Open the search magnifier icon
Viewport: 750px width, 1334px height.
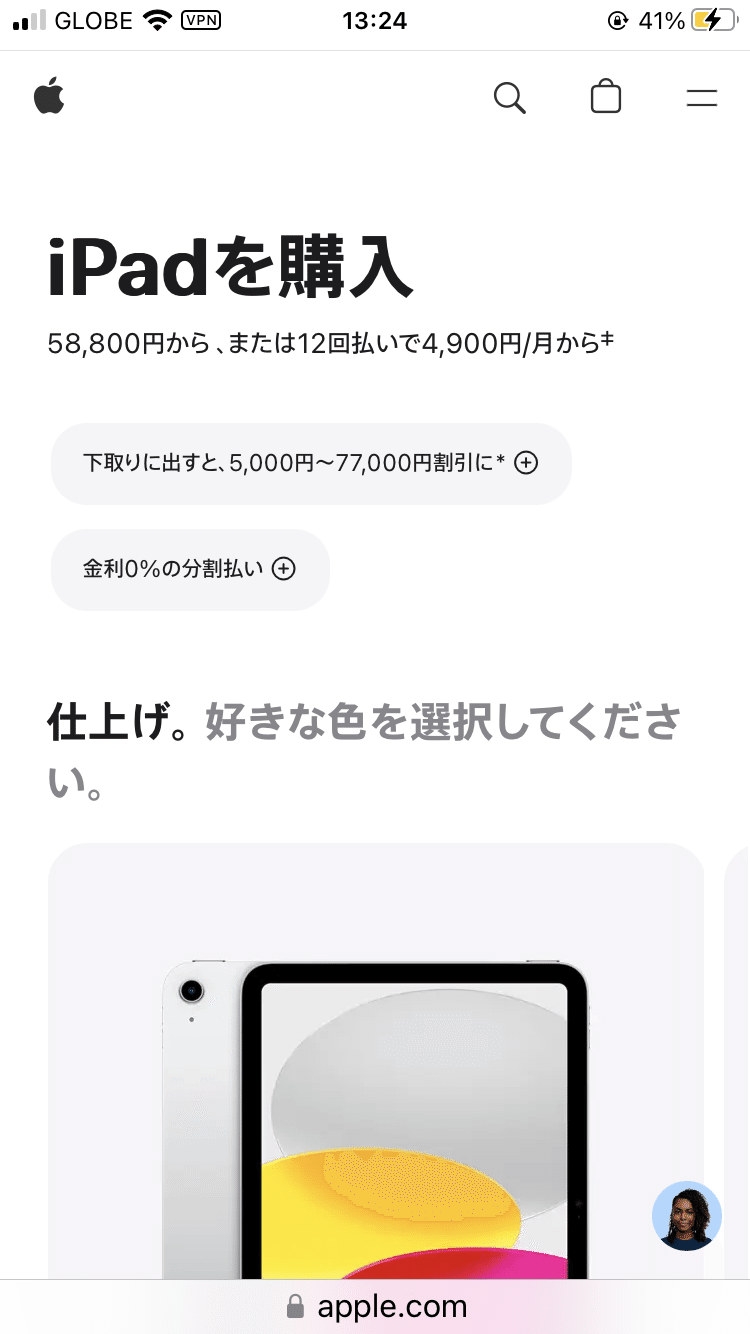click(510, 98)
